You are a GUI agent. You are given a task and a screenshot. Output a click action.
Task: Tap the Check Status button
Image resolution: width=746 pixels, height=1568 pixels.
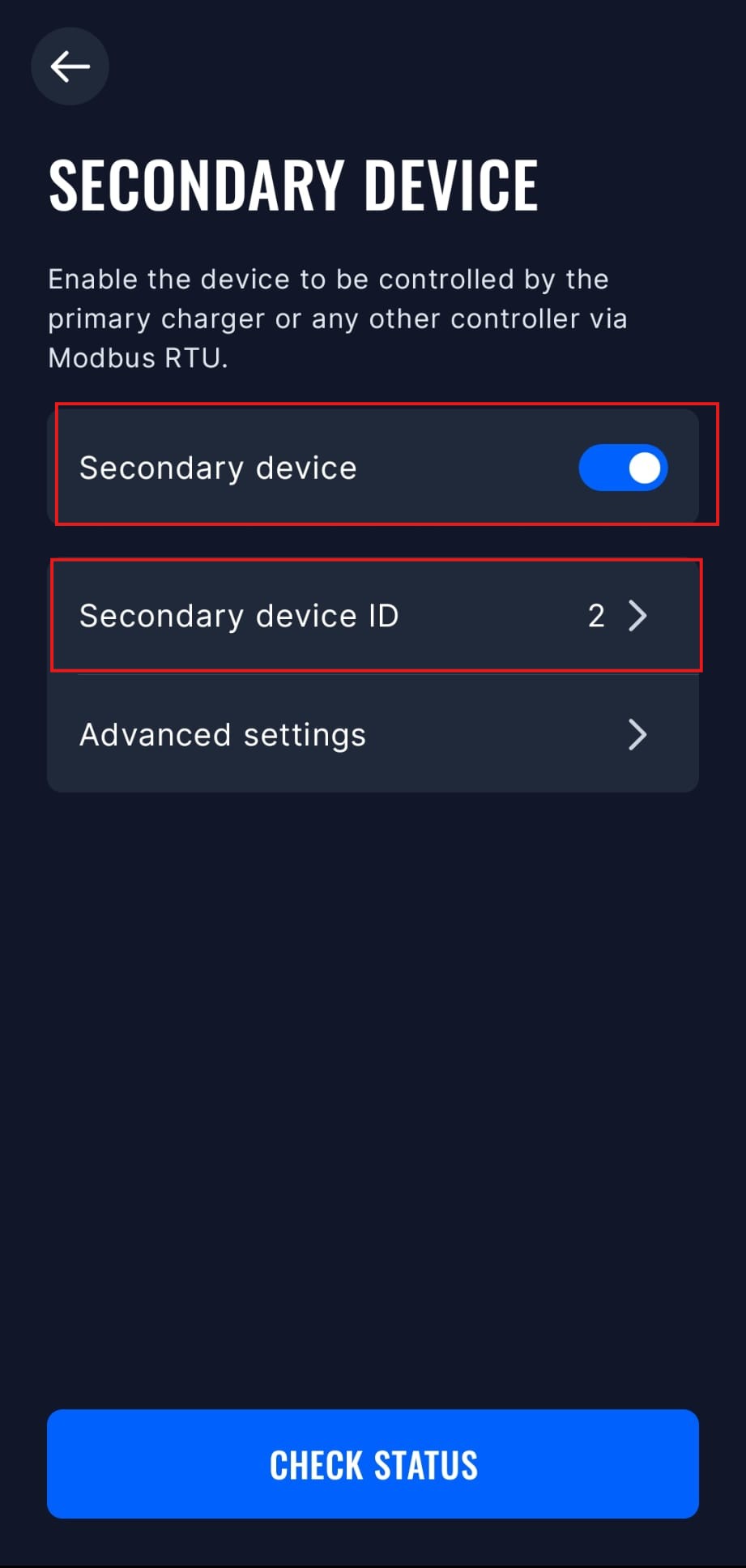(x=373, y=1464)
